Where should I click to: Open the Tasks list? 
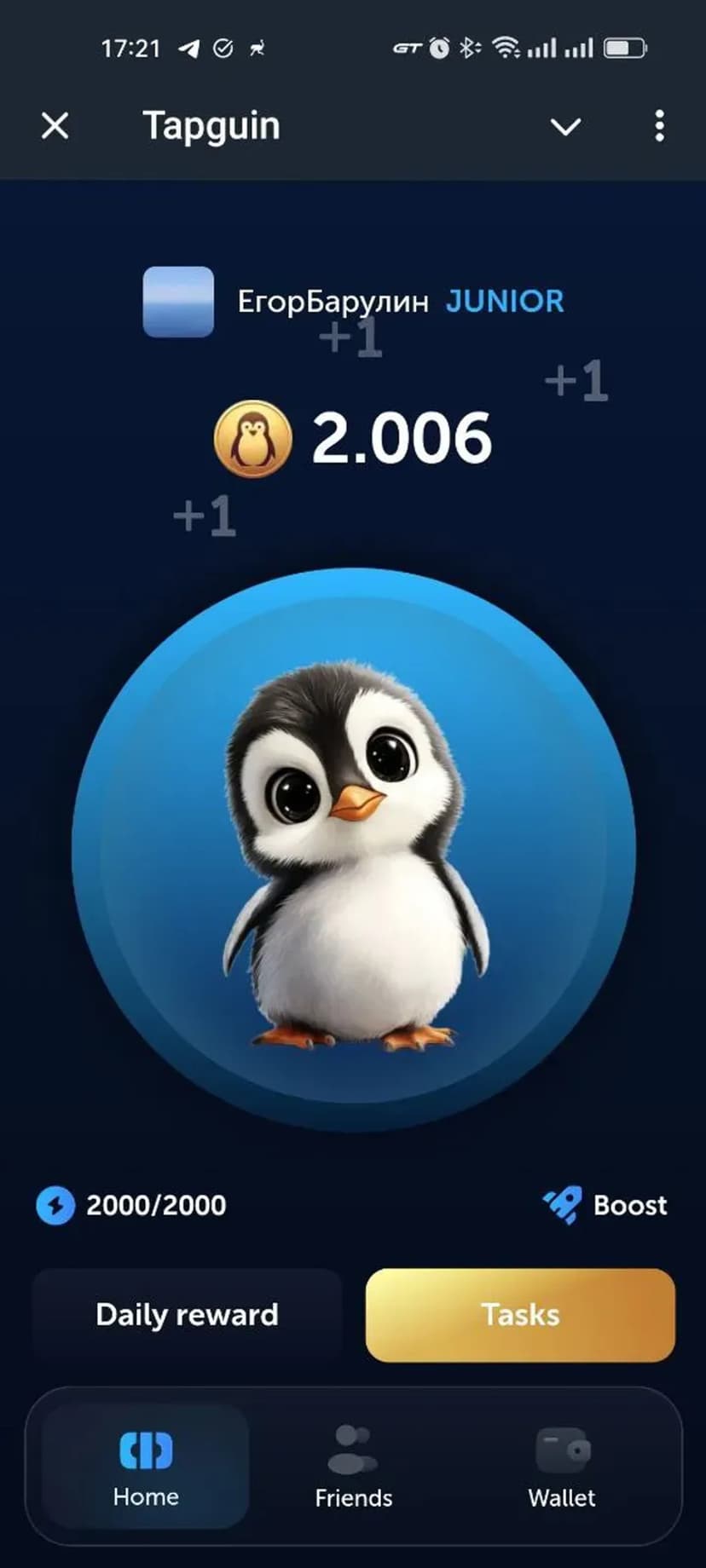(520, 1315)
